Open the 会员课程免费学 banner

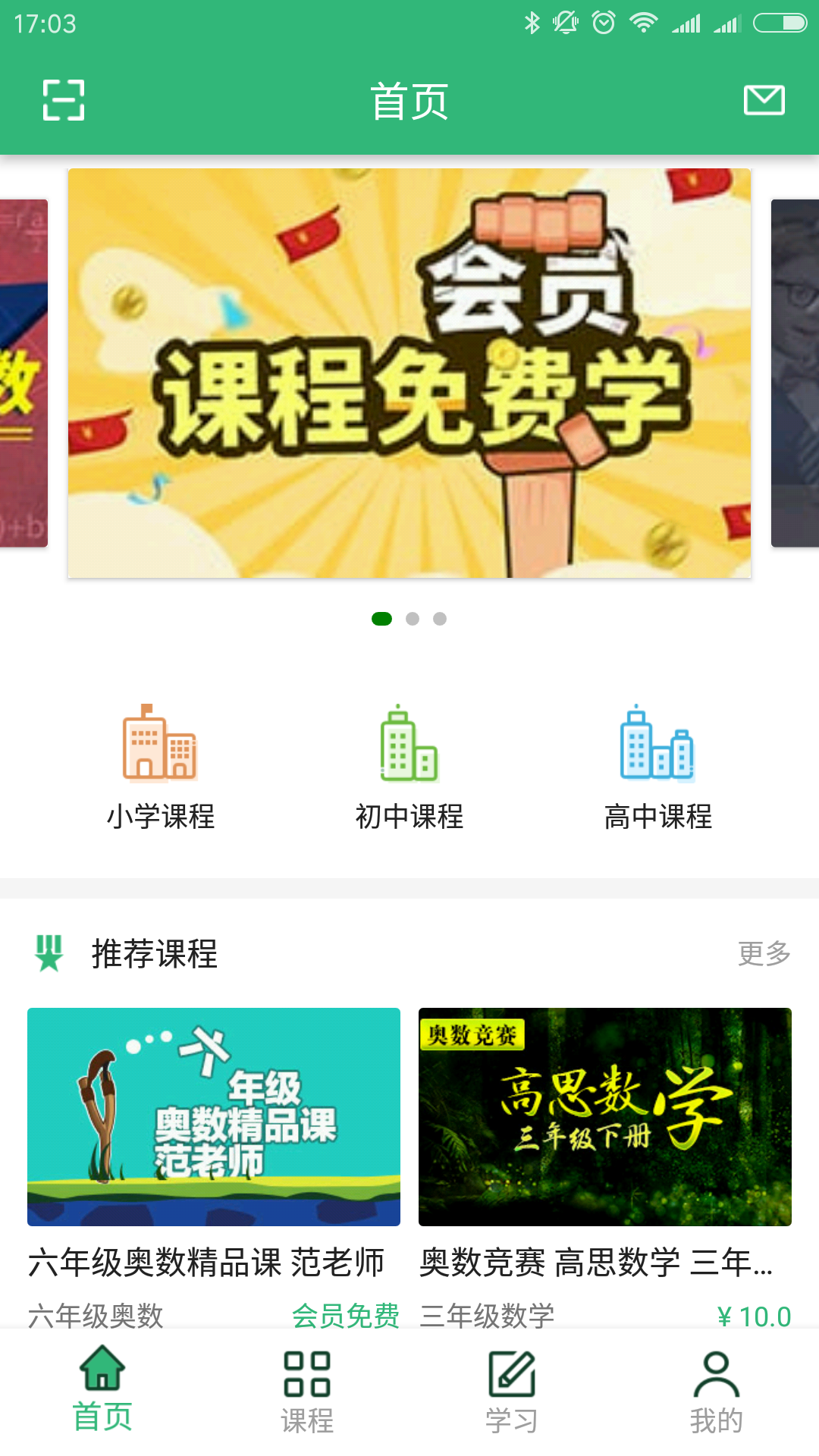pos(409,373)
